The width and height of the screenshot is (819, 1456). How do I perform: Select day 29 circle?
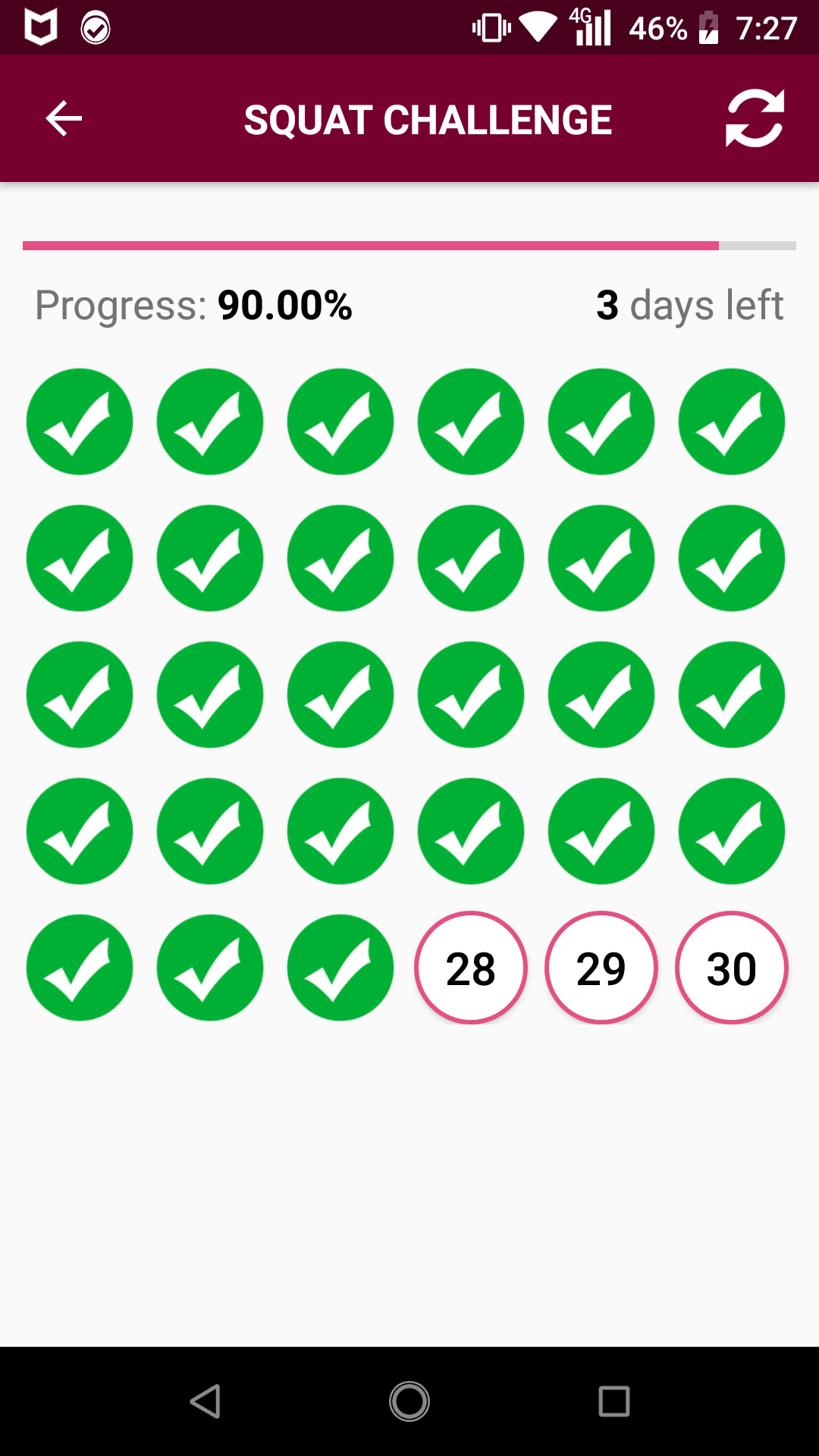601,968
